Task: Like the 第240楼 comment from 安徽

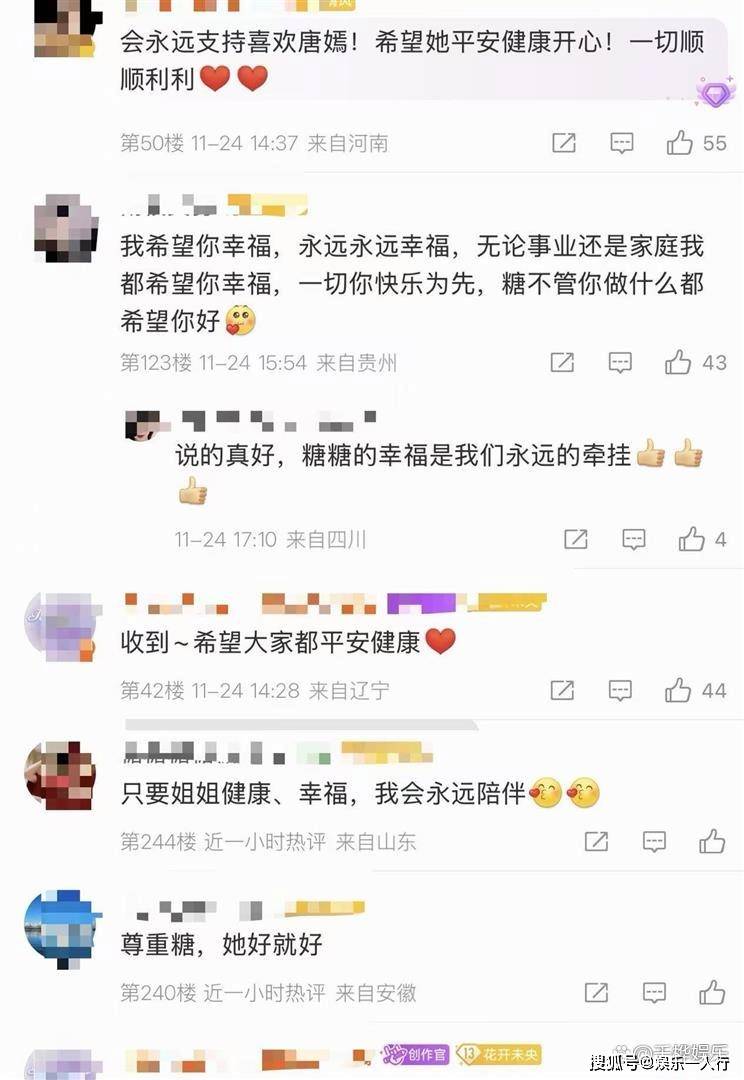Action: [712, 992]
